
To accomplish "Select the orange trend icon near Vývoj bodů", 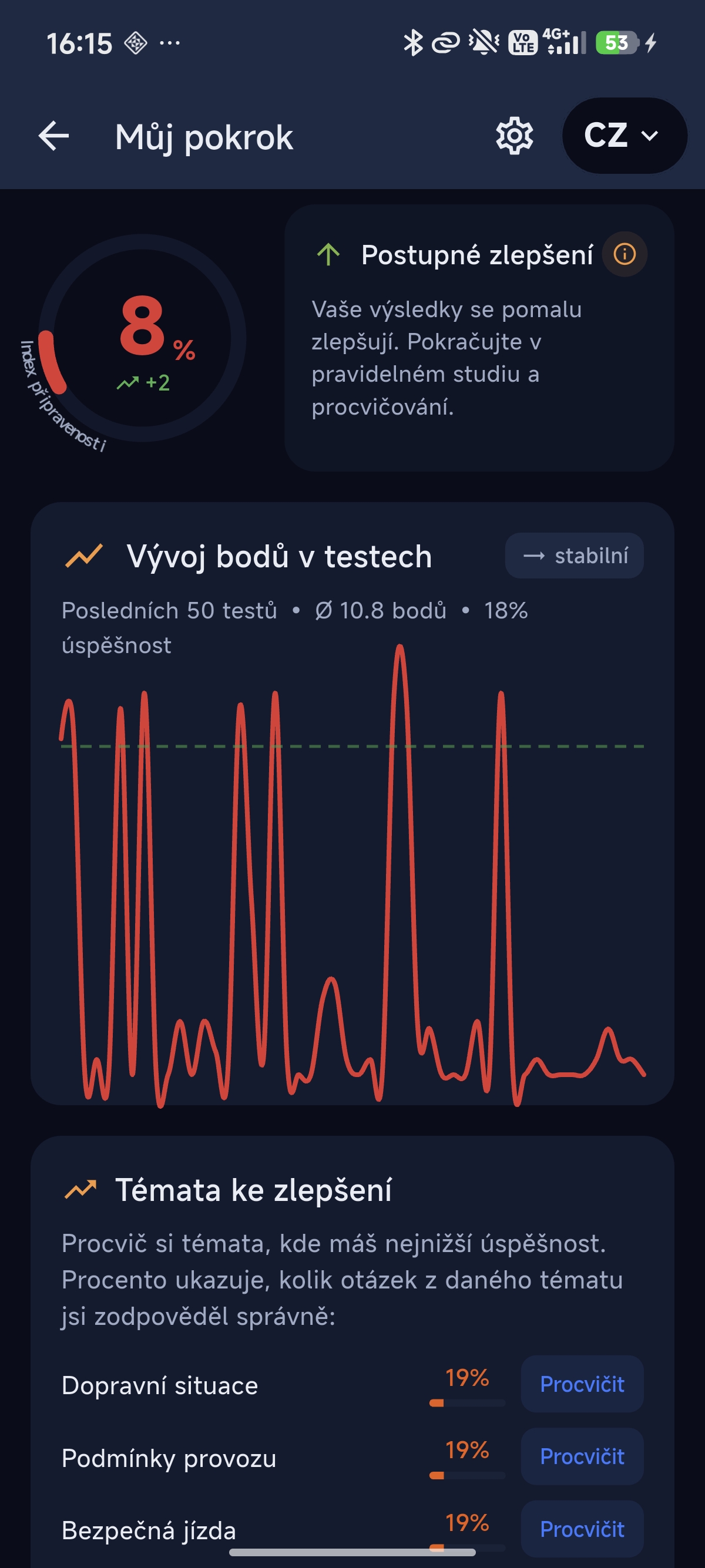I will click(84, 554).
